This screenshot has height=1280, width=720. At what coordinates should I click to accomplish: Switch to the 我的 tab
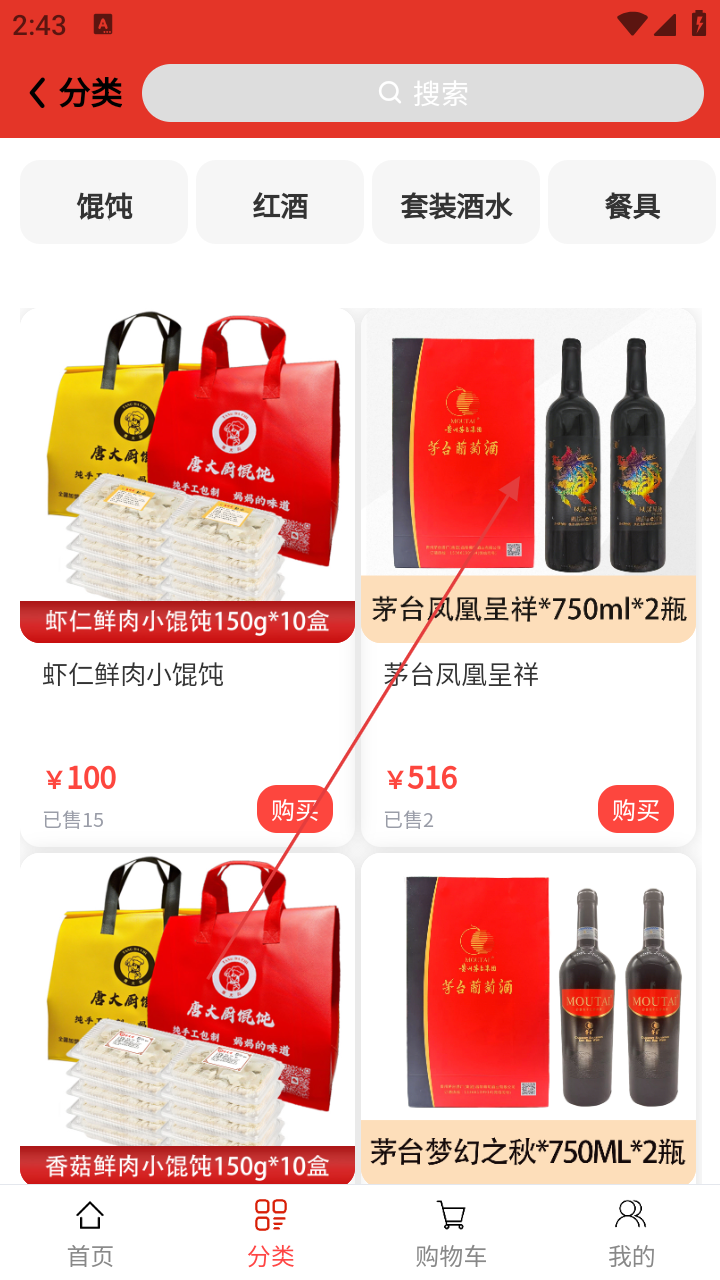tap(631, 1233)
